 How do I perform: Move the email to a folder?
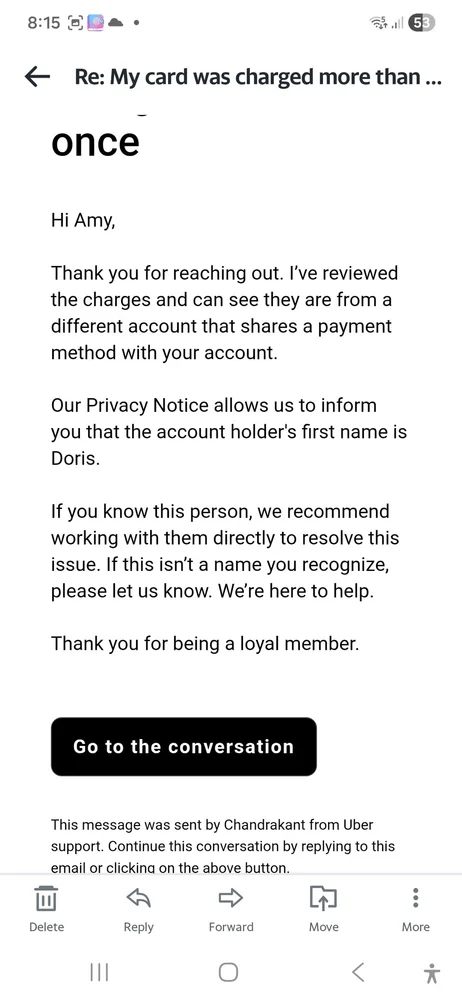click(x=324, y=909)
